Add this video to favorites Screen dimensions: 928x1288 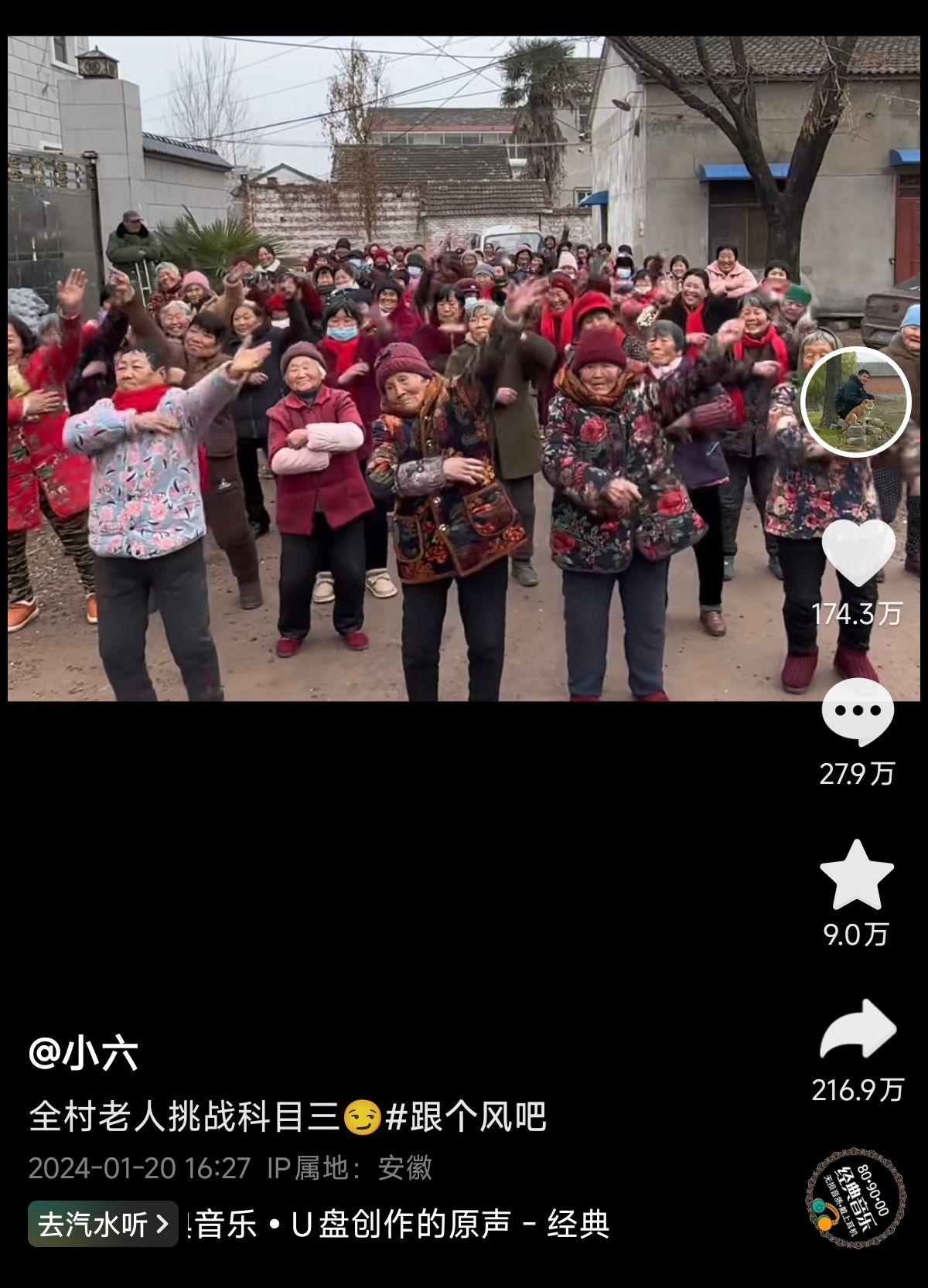click(857, 874)
